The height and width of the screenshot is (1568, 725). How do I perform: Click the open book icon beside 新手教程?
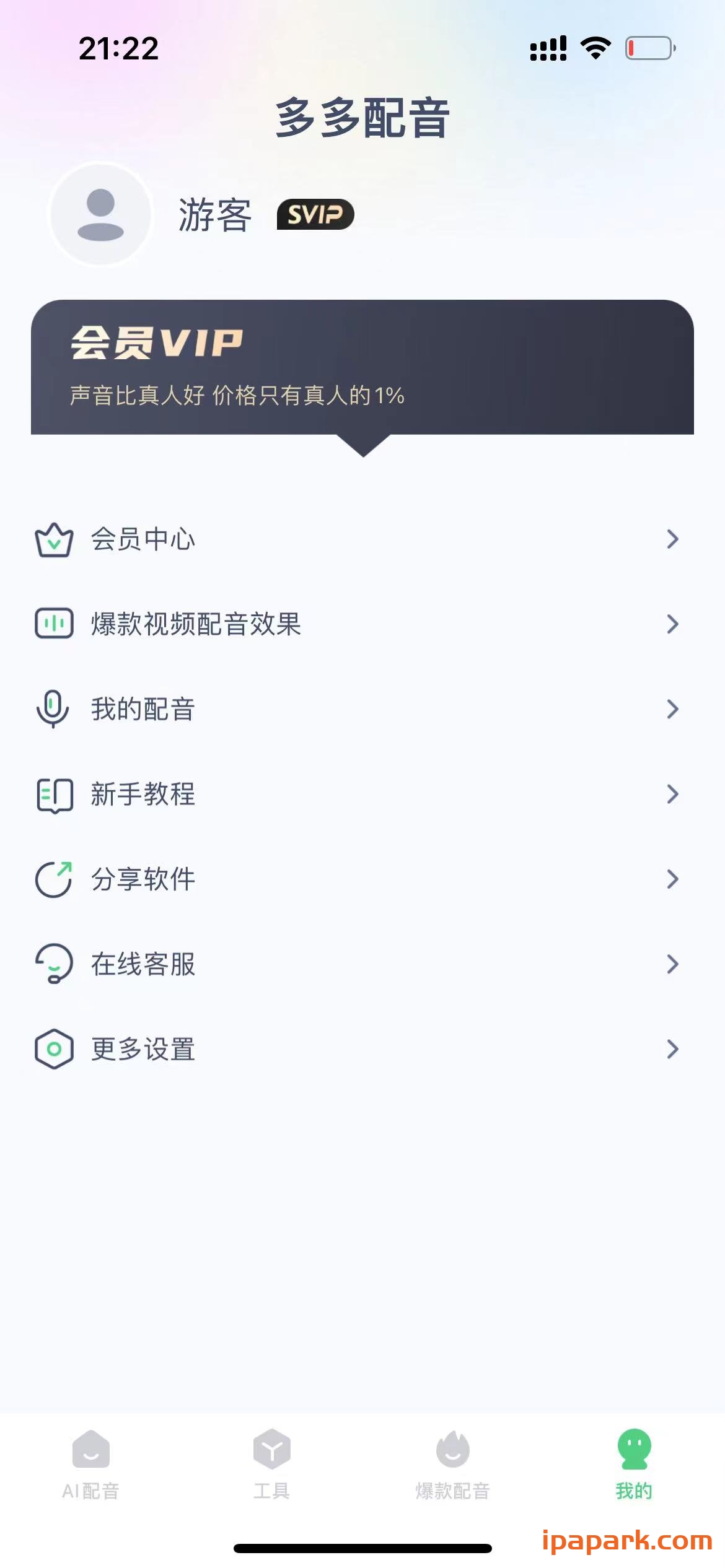55,795
